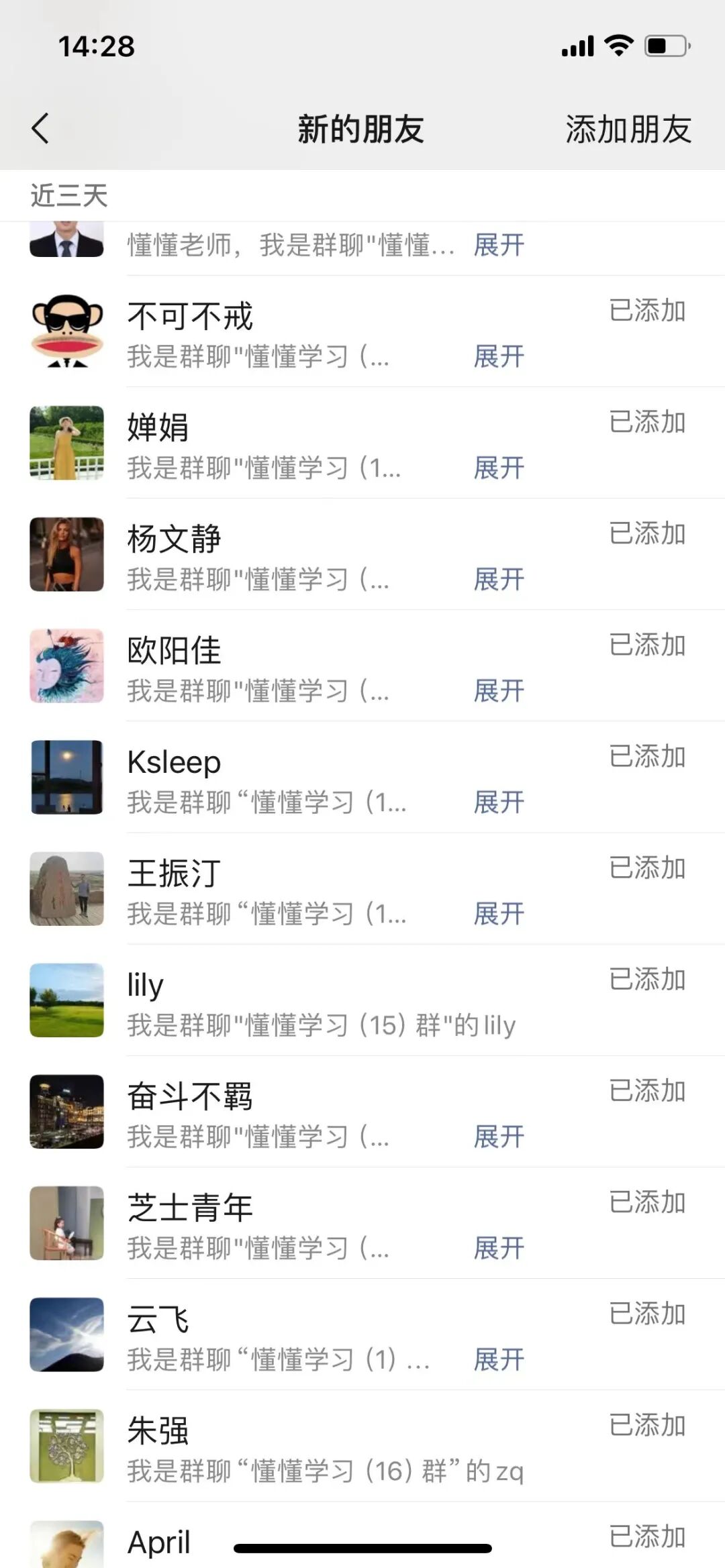View Ksleep's profile via the avatar

[66, 777]
